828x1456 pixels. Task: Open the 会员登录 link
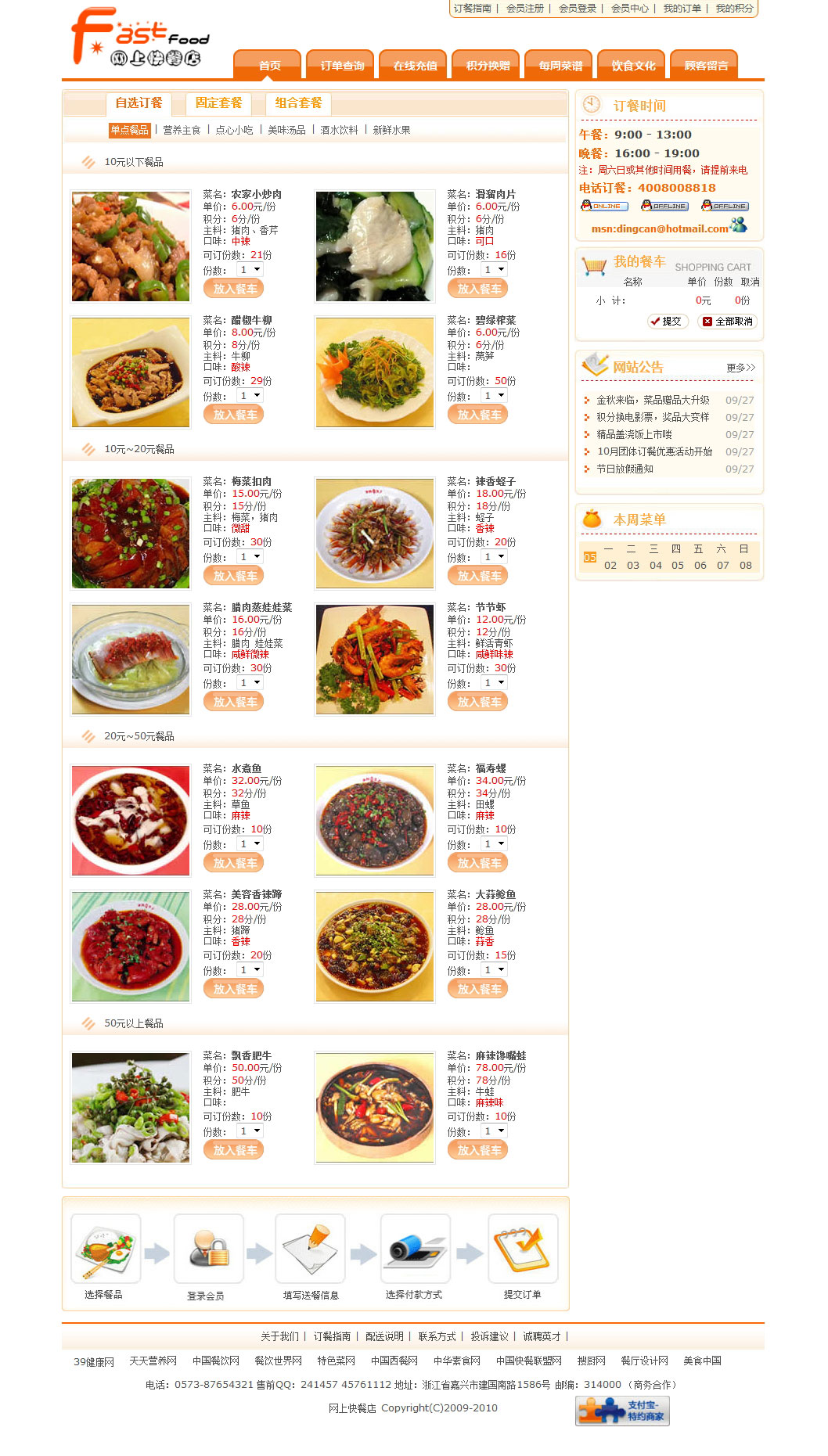[577, 9]
